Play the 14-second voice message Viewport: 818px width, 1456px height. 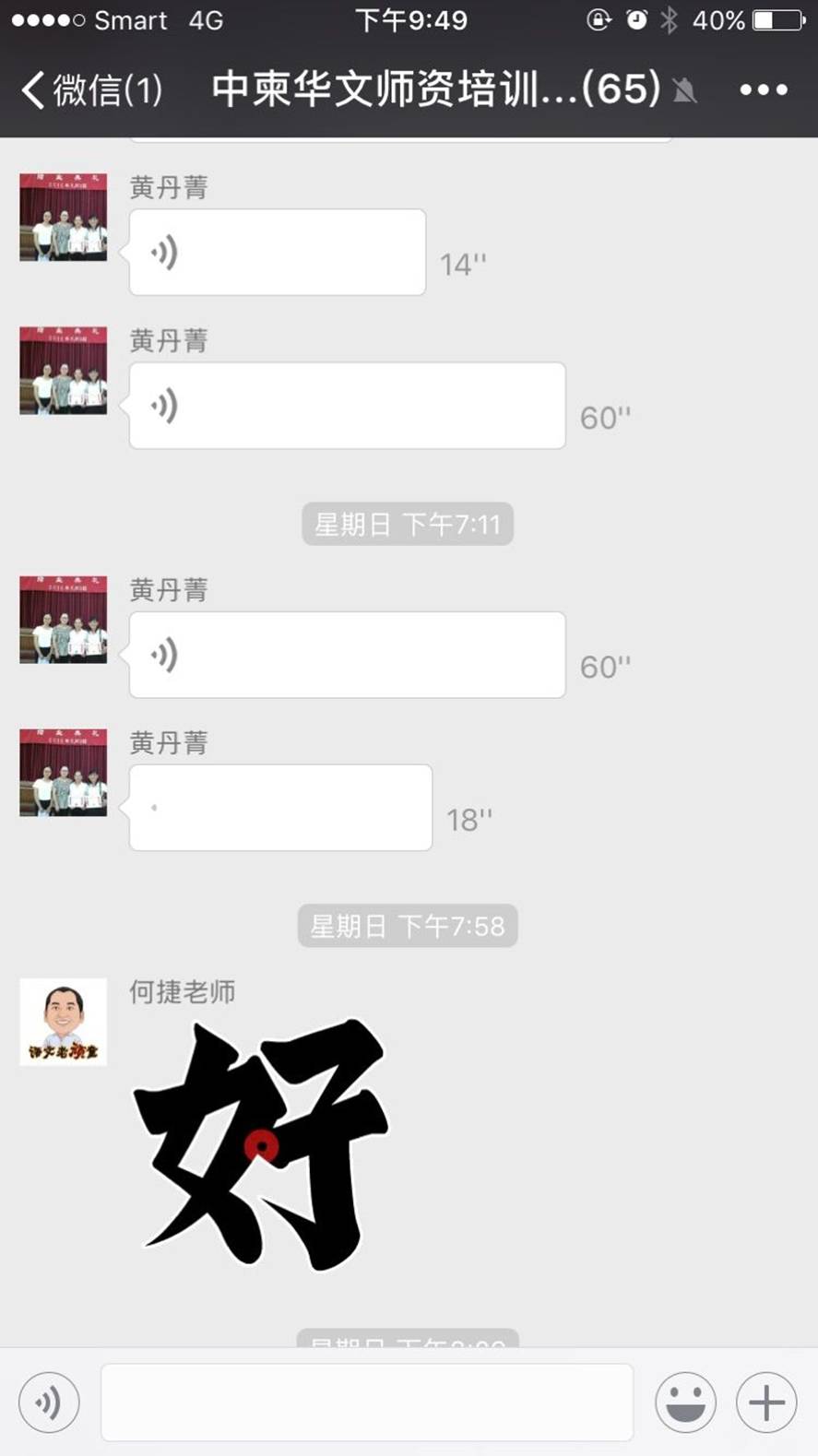pyautogui.click(x=277, y=253)
